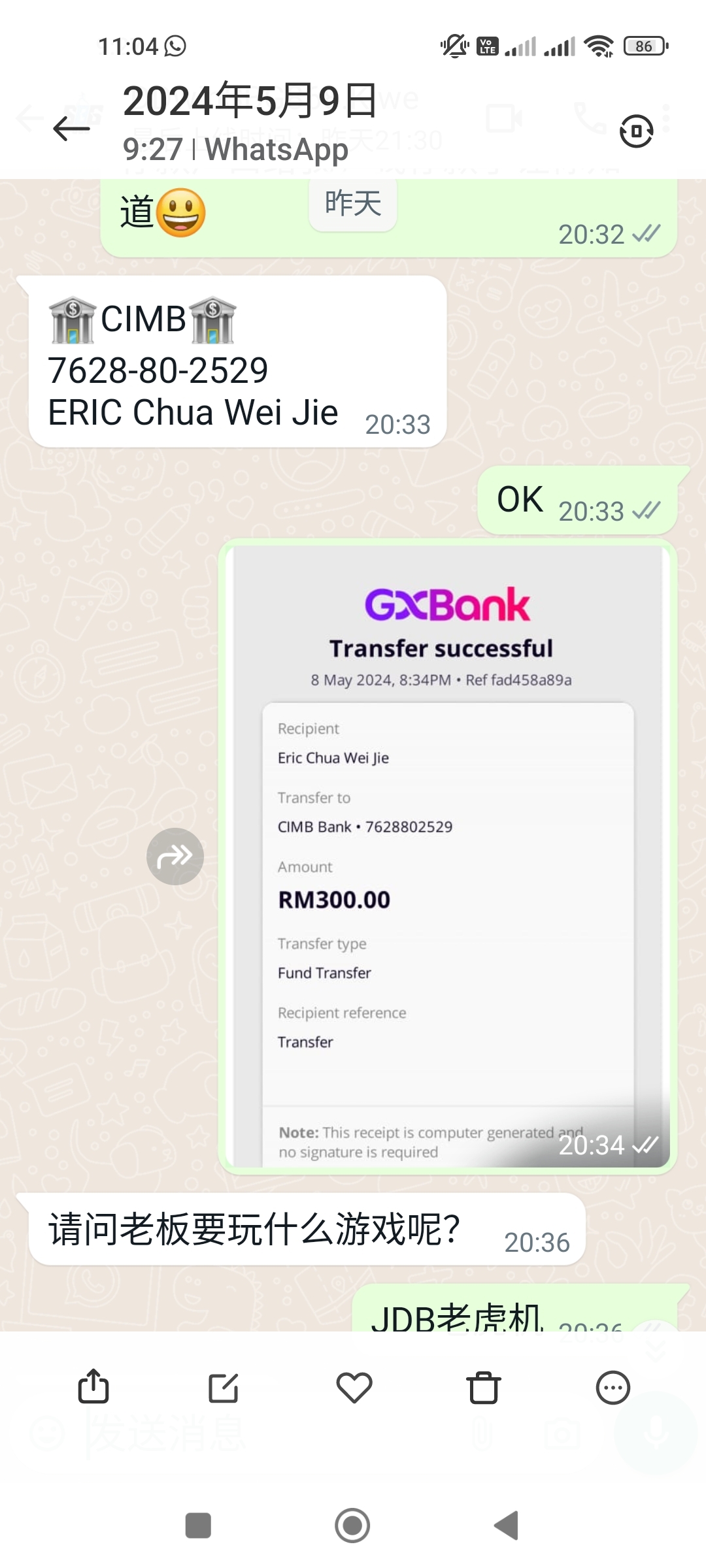Open the more options menu
706x1568 pixels.
click(613, 1387)
